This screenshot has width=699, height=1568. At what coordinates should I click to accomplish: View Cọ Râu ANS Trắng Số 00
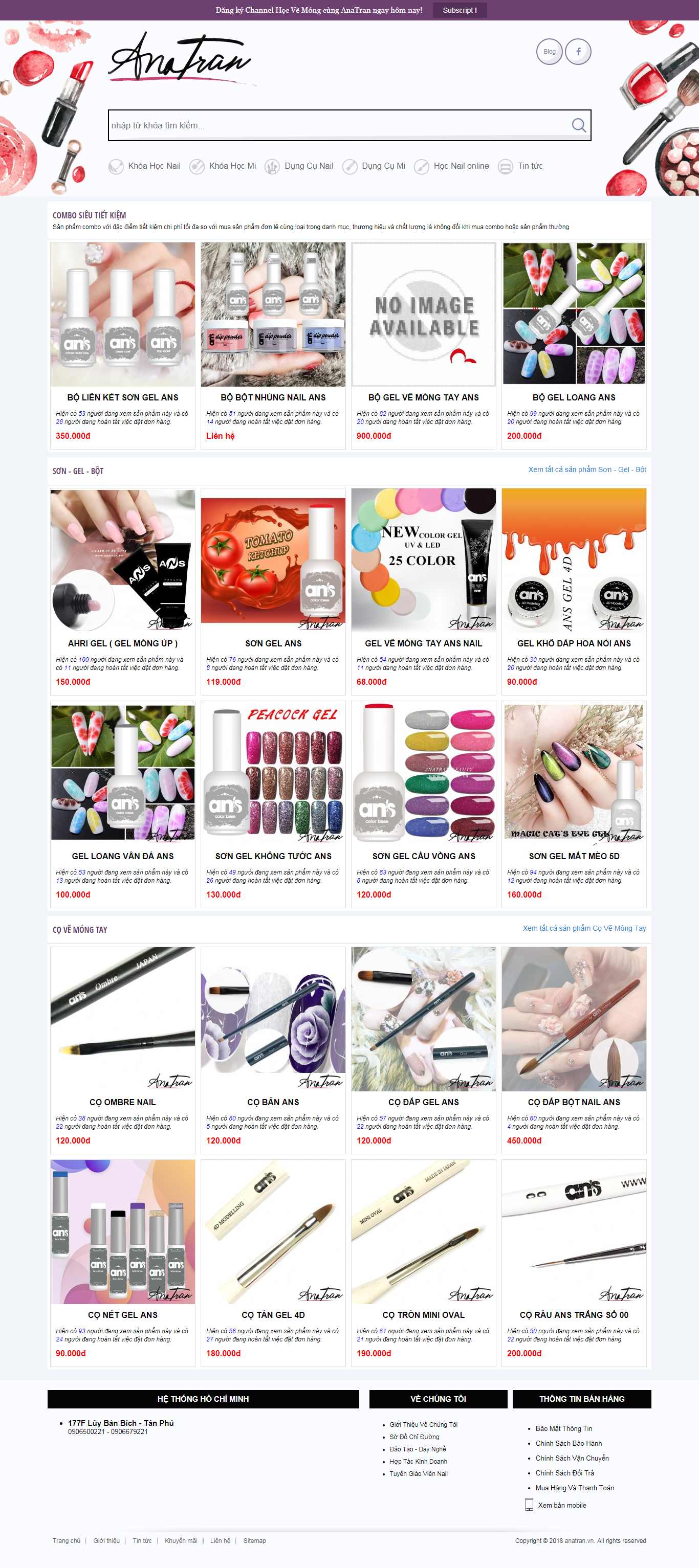(574, 1313)
